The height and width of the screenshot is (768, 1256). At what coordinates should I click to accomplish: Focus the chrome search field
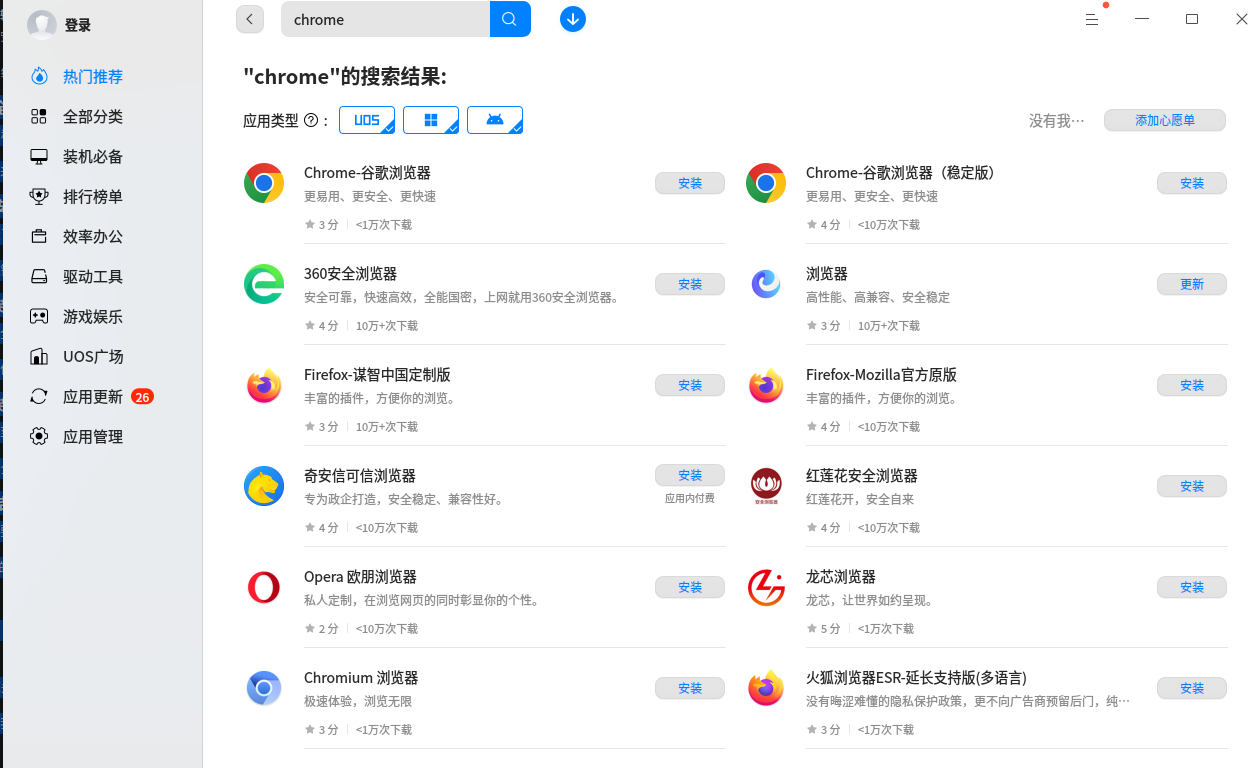[385, 19]
